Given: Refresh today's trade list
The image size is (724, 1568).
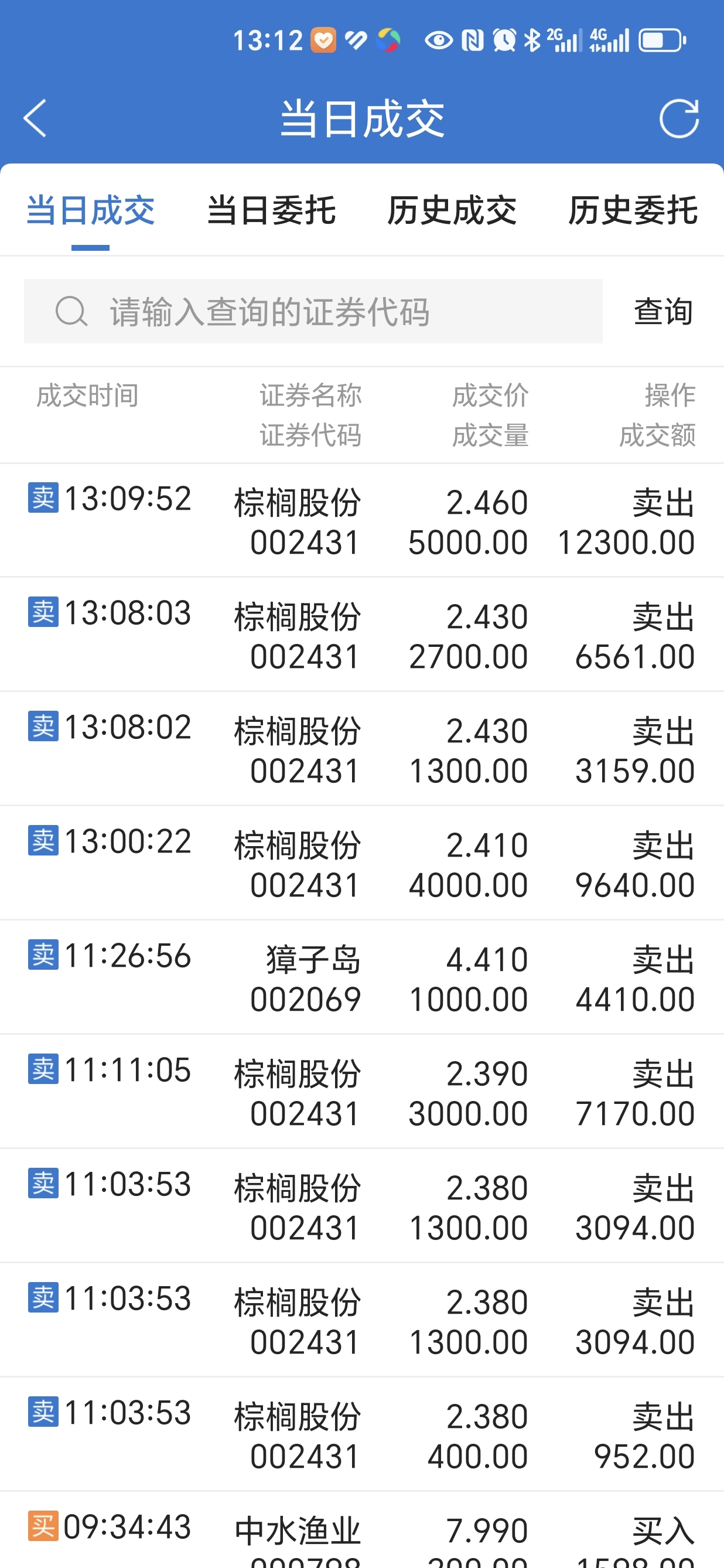Looking at the screenshot, I should click(x=679, y=119).
